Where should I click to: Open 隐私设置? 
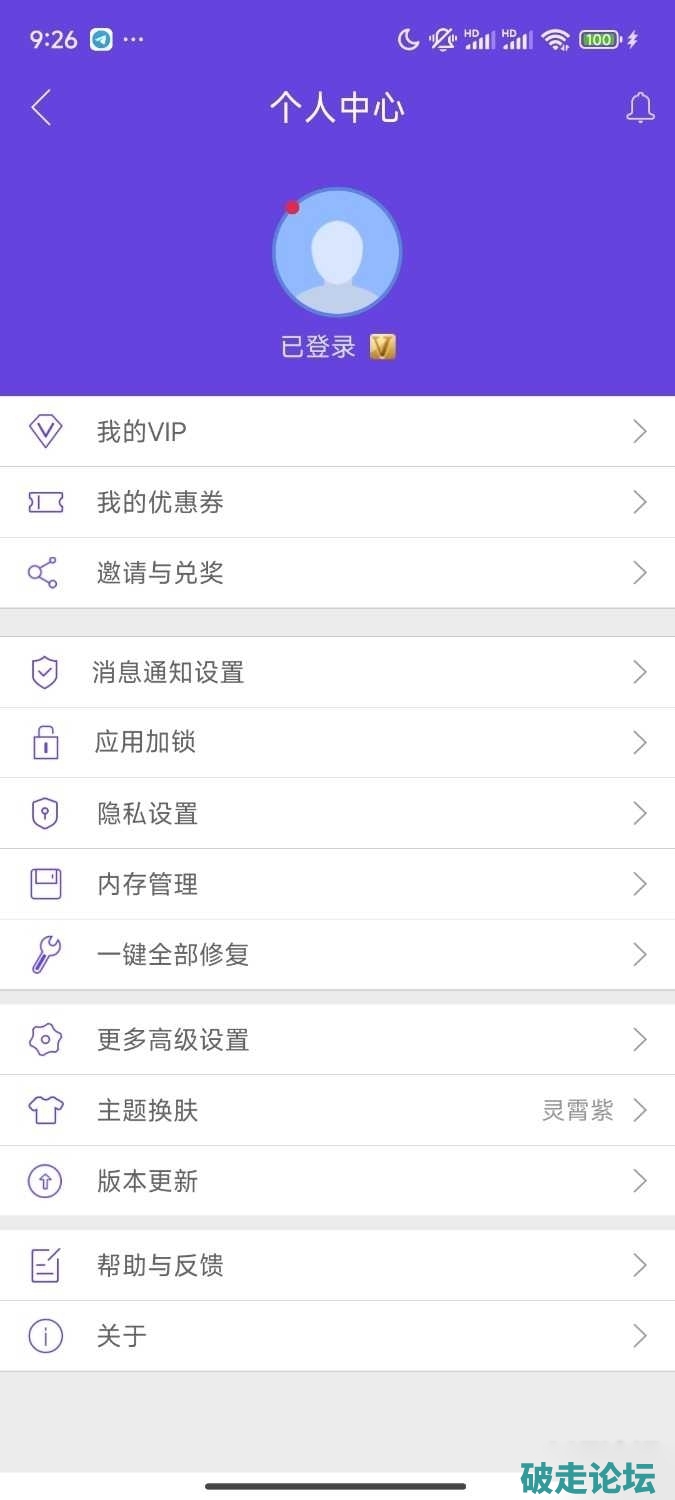tap(337, 814)
